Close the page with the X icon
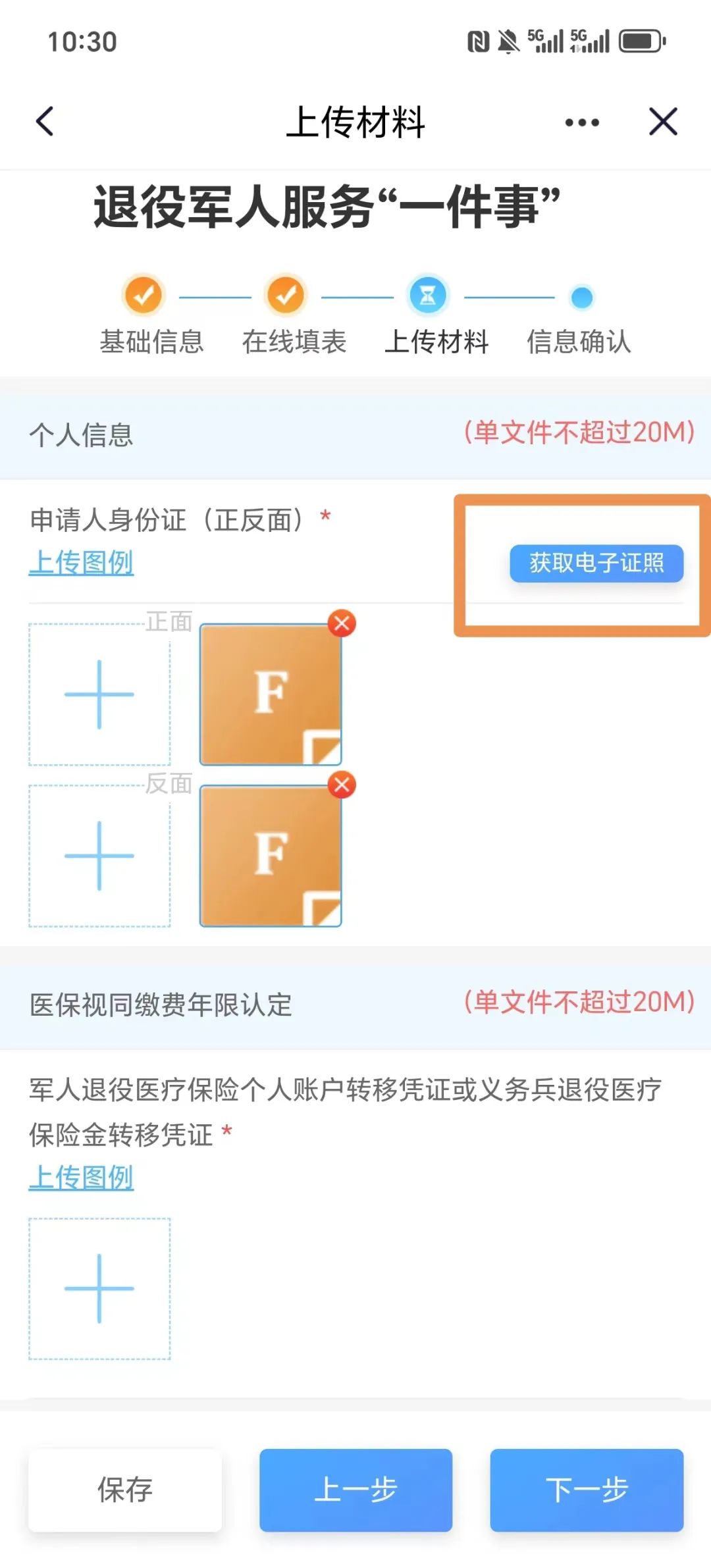This screenshot has width=711, height=1568. pyautogui.click(x=663, y=122)
